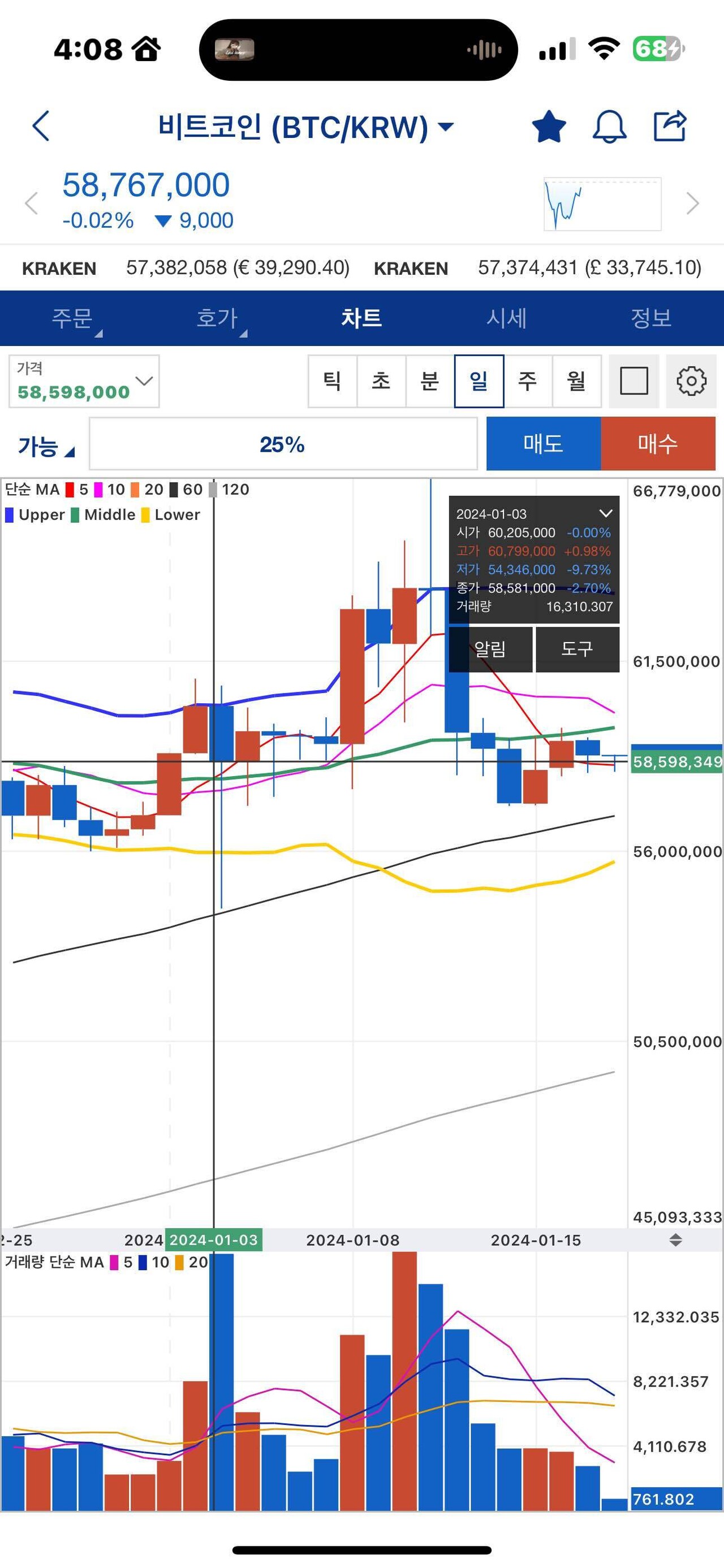724x1568 pixels.
Task: Switch chart interval to 주 (weekly)
Action: point(528,382)
